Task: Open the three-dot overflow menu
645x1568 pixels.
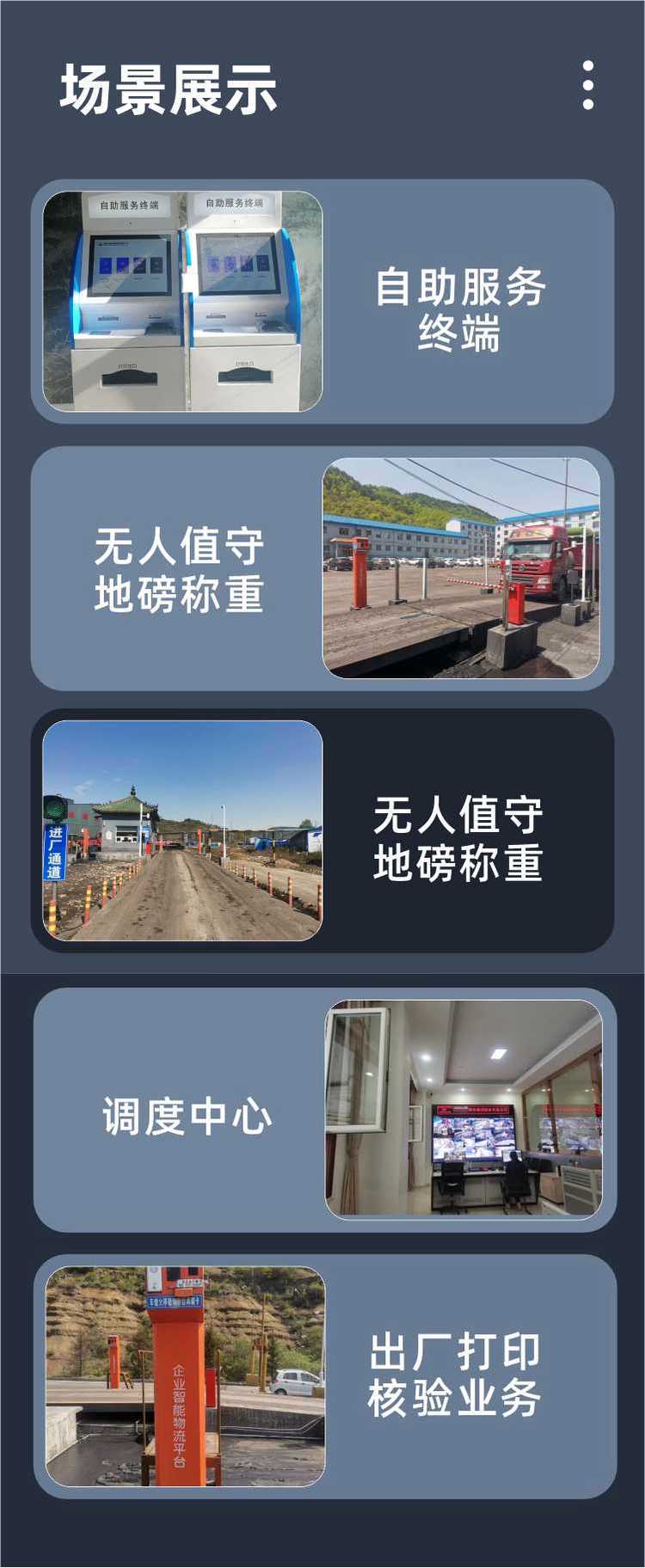Action: pyautogui.click(x=588, y=85)
